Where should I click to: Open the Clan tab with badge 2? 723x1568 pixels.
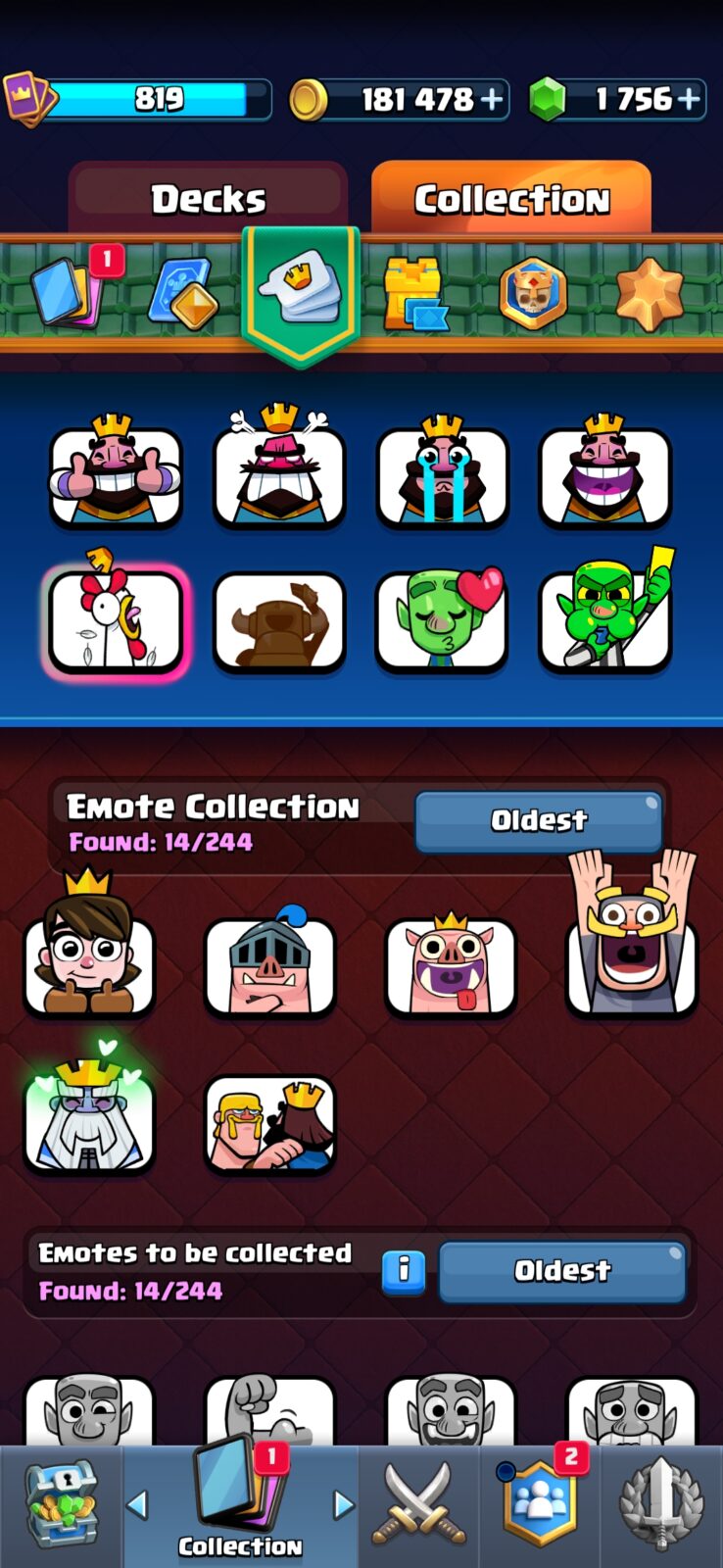click(x=540, y=1507)
